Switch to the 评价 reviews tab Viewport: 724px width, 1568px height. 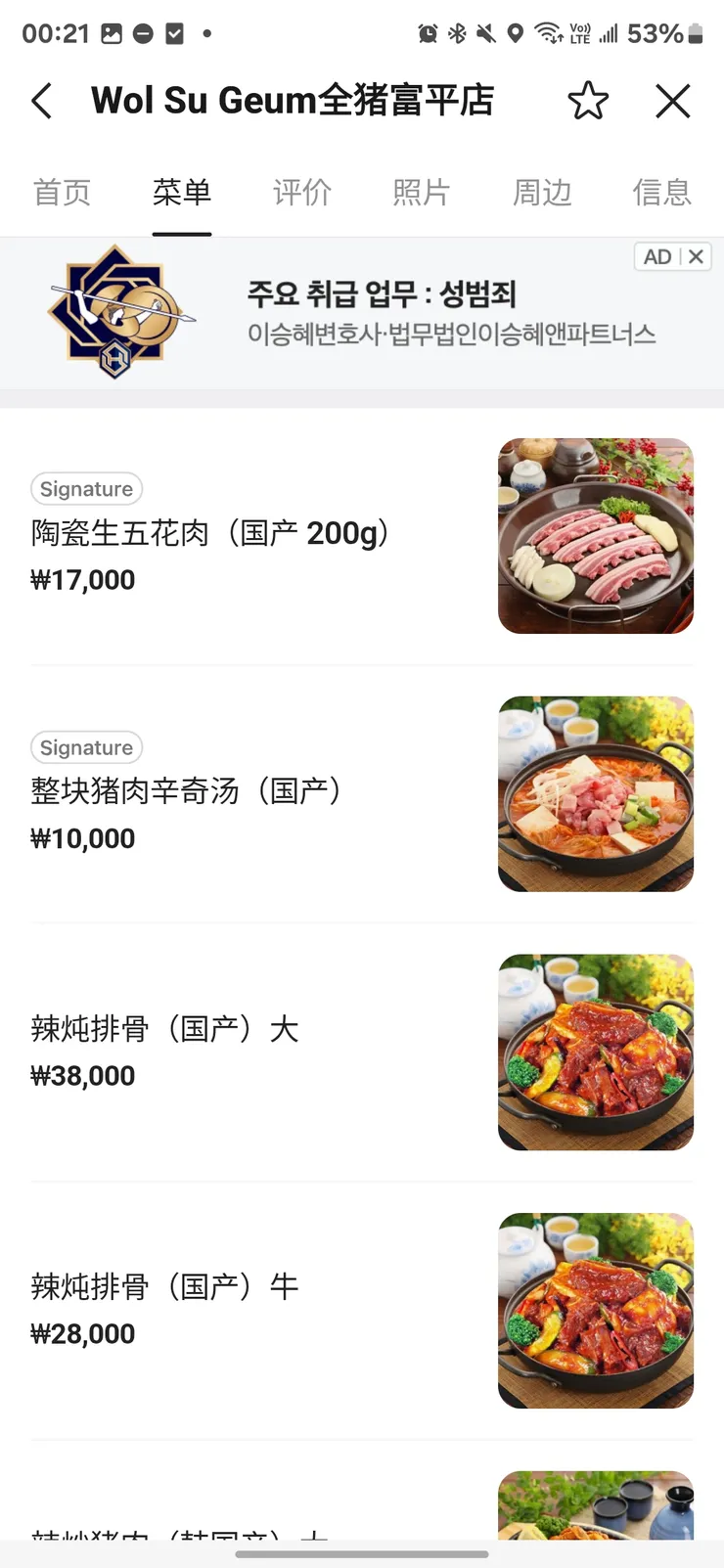tap(301, 193)
